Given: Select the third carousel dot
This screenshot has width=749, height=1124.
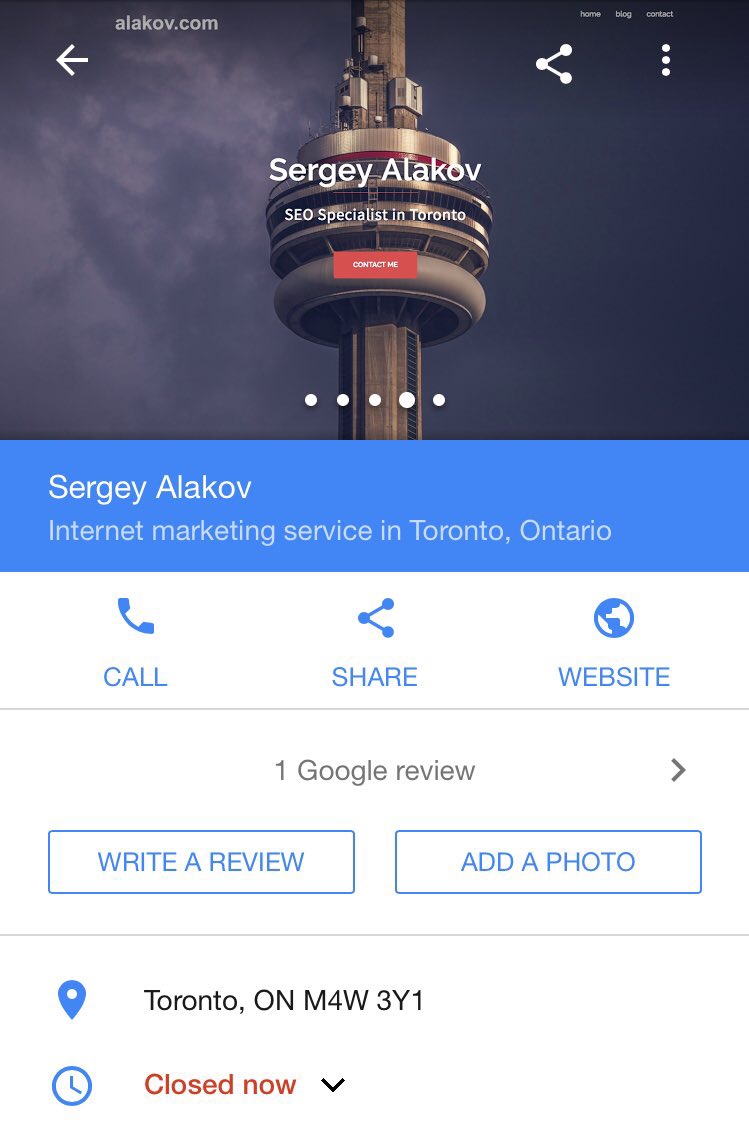Looking at the screenshot, I should [375, 399].
